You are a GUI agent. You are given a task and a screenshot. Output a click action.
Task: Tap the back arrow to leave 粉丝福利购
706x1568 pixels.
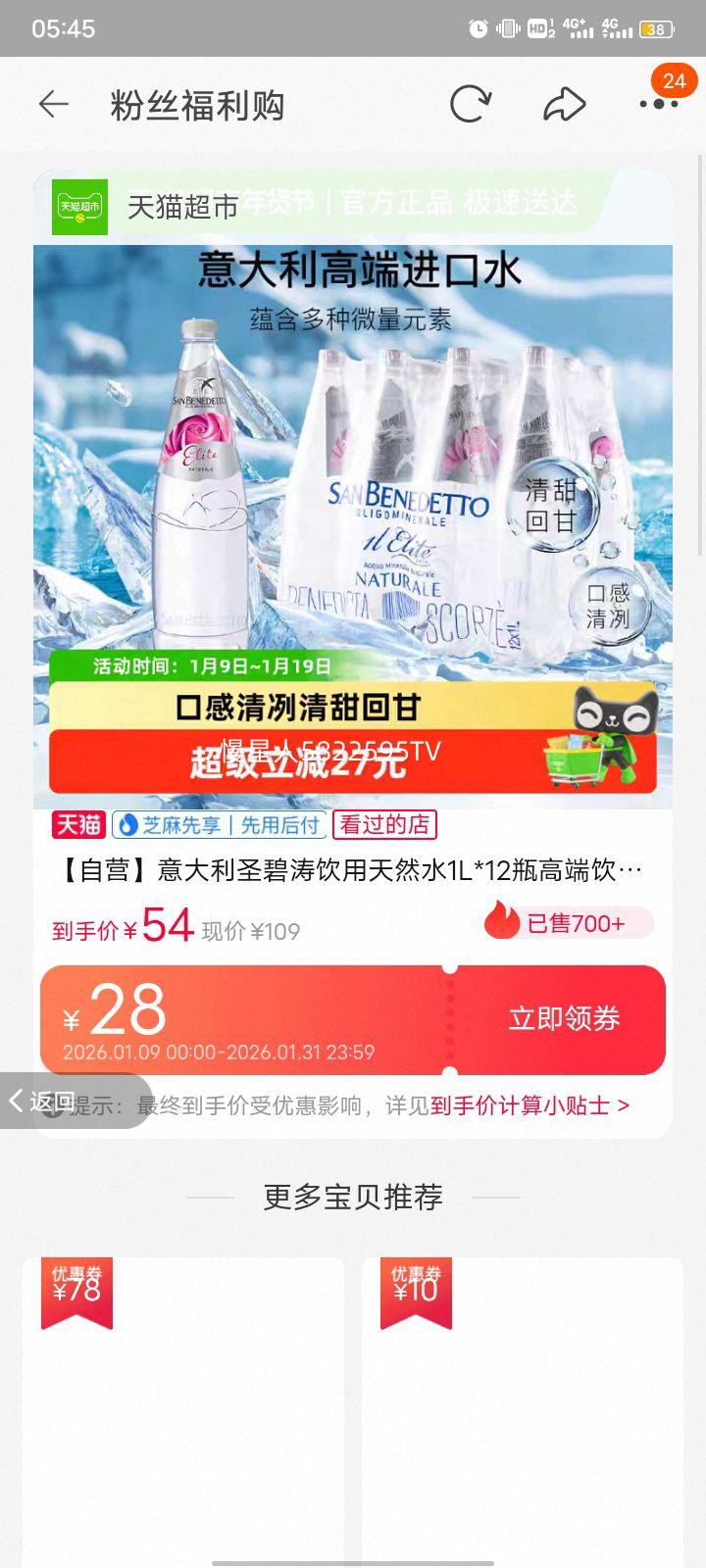(x=54, y=103)
